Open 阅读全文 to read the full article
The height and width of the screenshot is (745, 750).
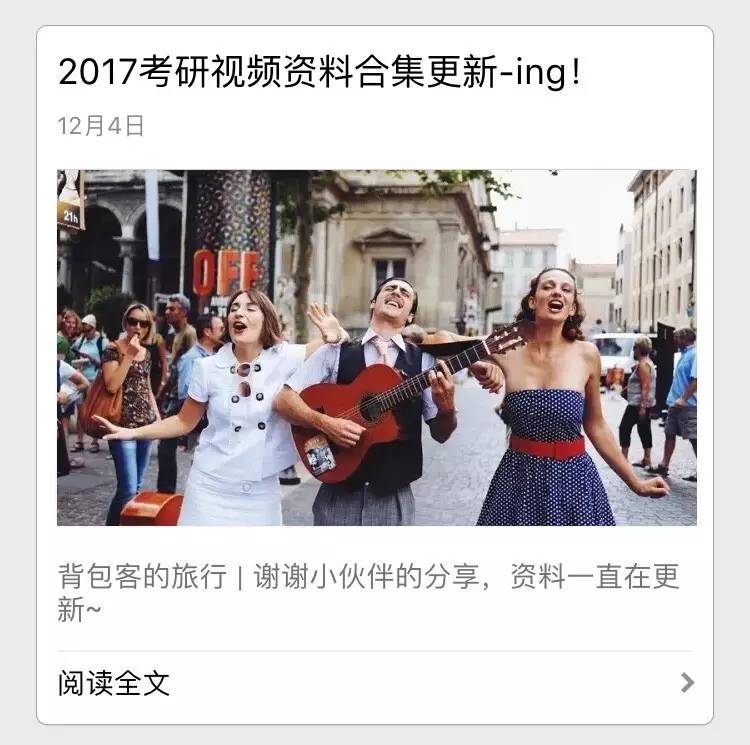pyautogui.click(x=114, y=684)
